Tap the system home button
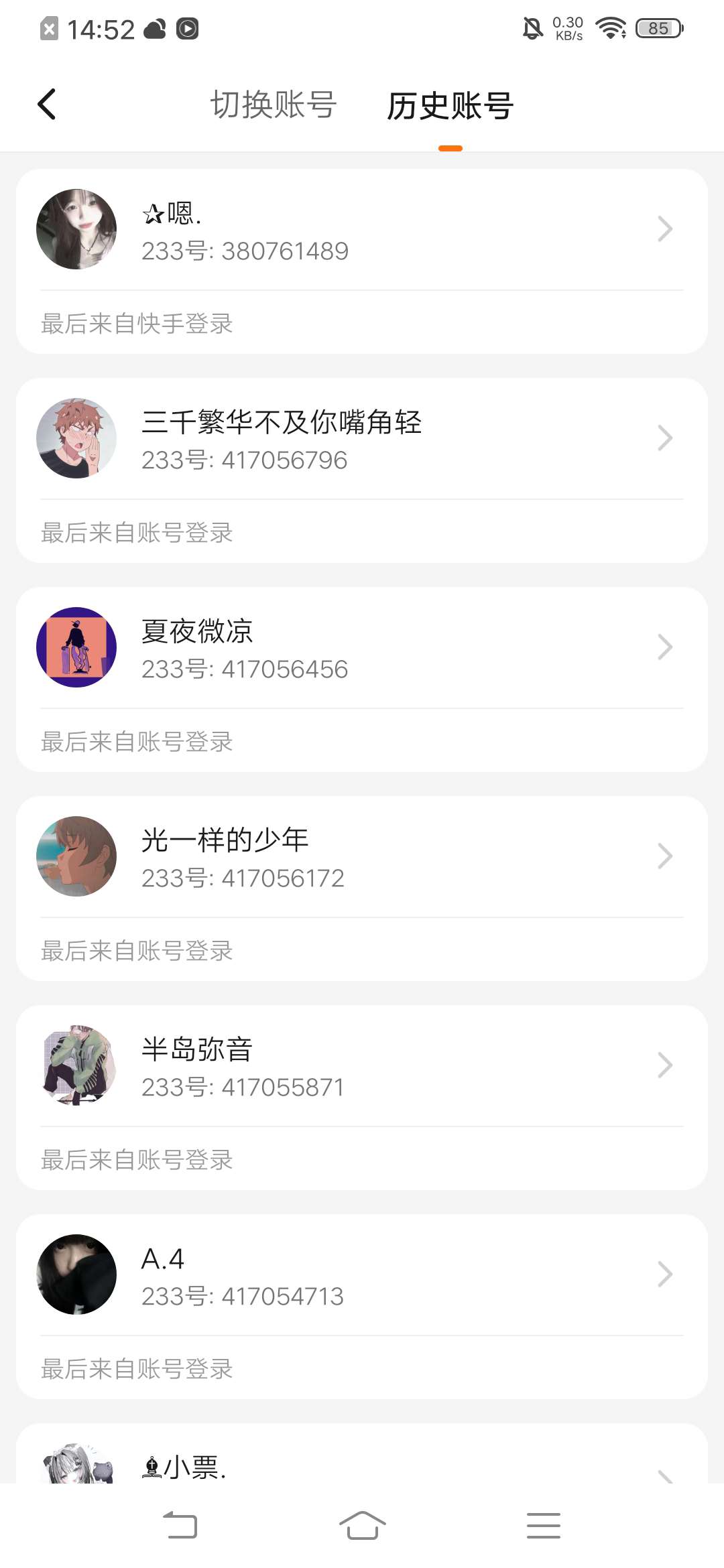Viewport: 724px width, 1568px height. (362, 1526)
